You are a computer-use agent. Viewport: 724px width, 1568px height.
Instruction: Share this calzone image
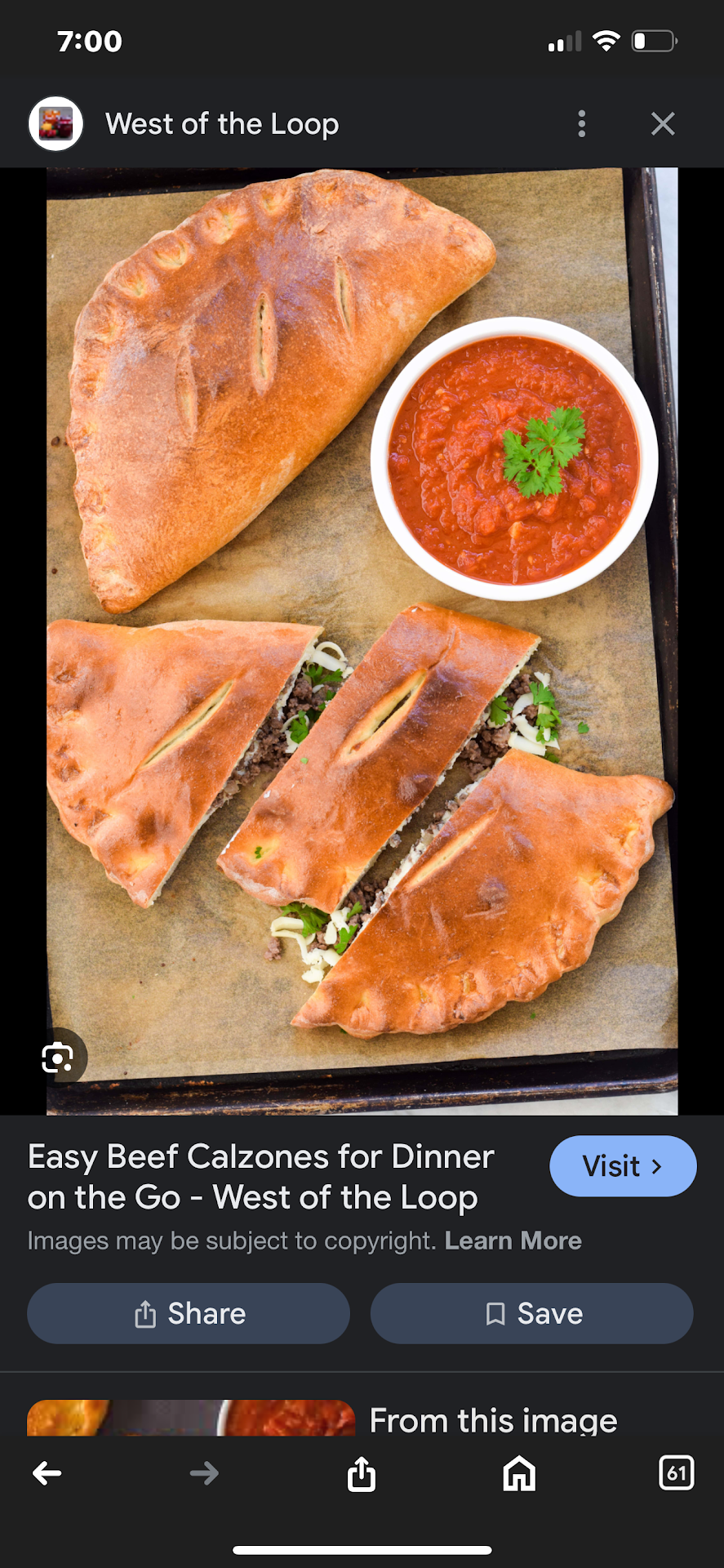[x=189, y=1313]
